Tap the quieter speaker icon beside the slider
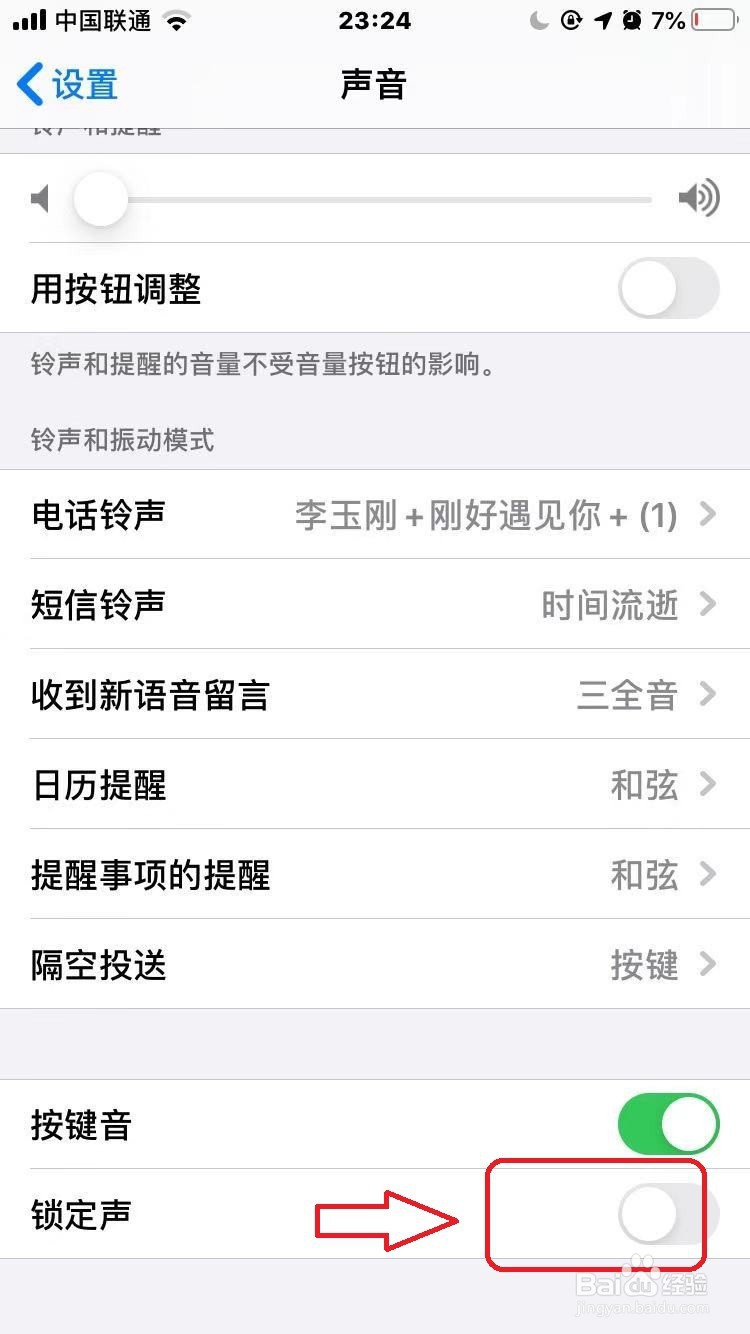The height and width of the screenshot is (1334, 750). coord(40,198)
